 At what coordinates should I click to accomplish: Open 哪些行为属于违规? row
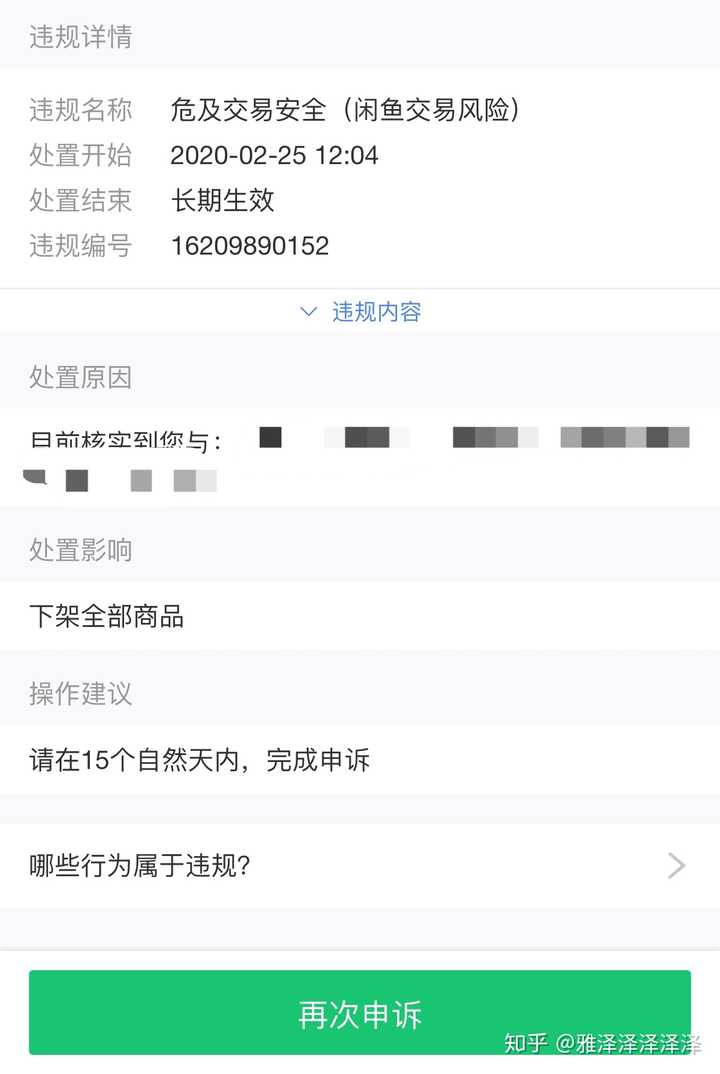(x=359, y=865)
